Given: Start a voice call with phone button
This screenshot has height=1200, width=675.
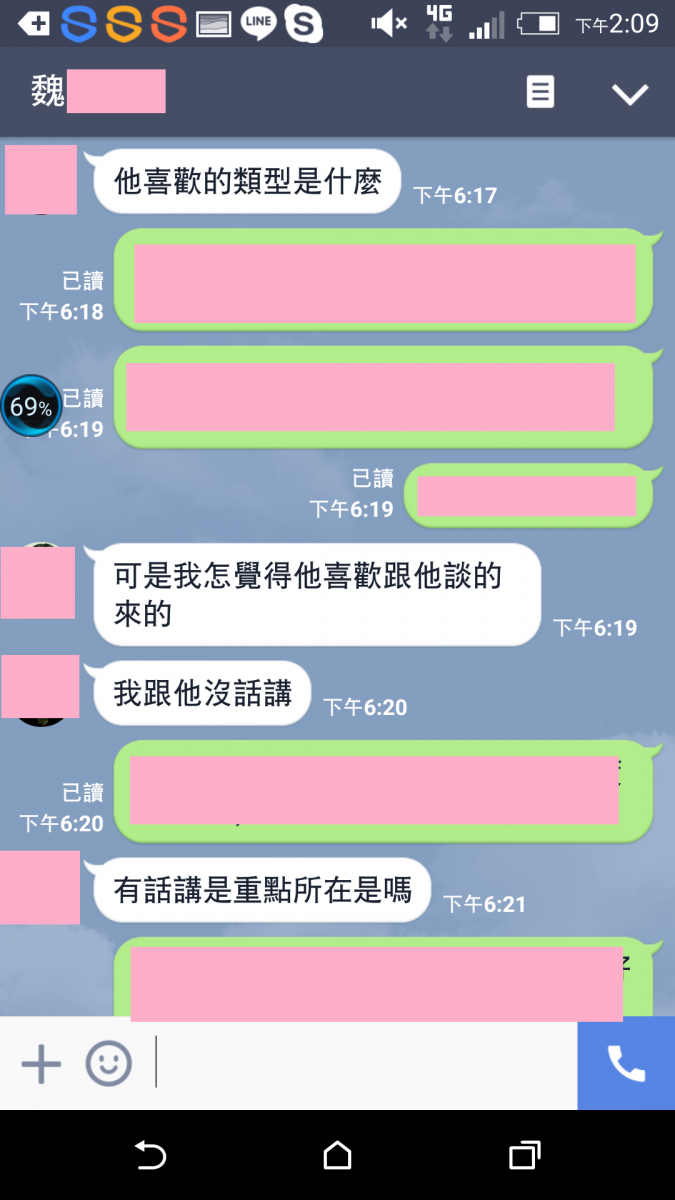Looking at the screenshot, I should tap(626, 1064).
